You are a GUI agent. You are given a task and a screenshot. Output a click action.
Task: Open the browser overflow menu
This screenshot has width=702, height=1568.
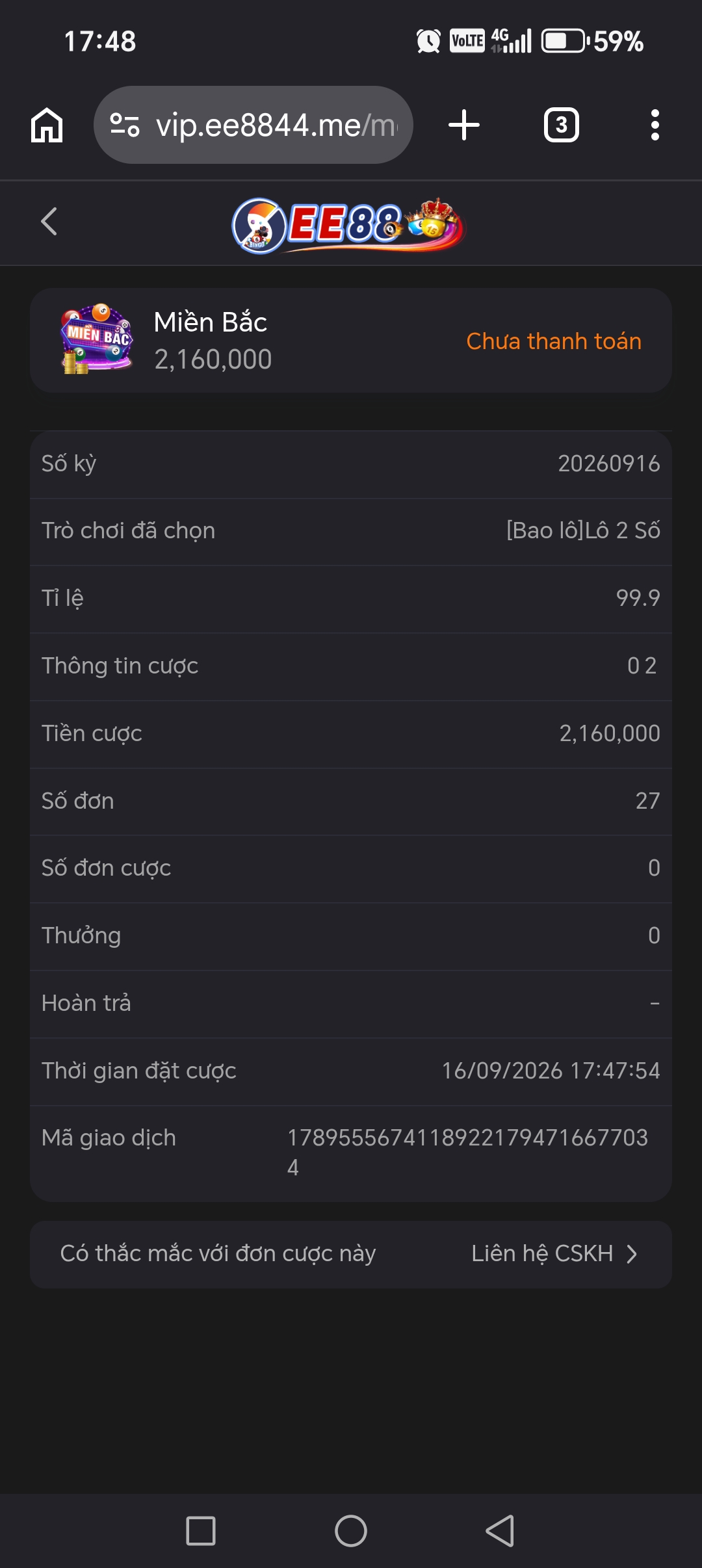[655, 125]
